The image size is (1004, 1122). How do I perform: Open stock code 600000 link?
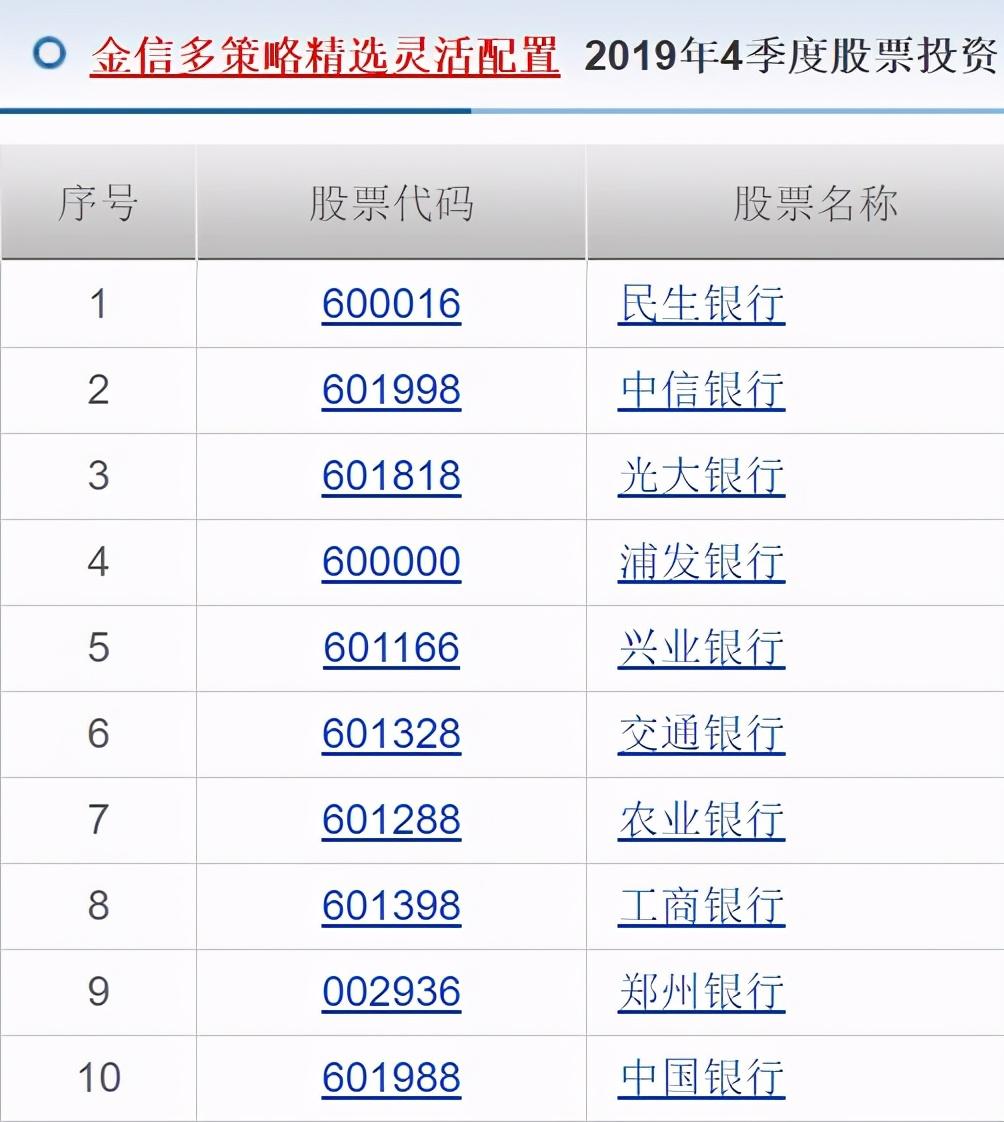391,562
